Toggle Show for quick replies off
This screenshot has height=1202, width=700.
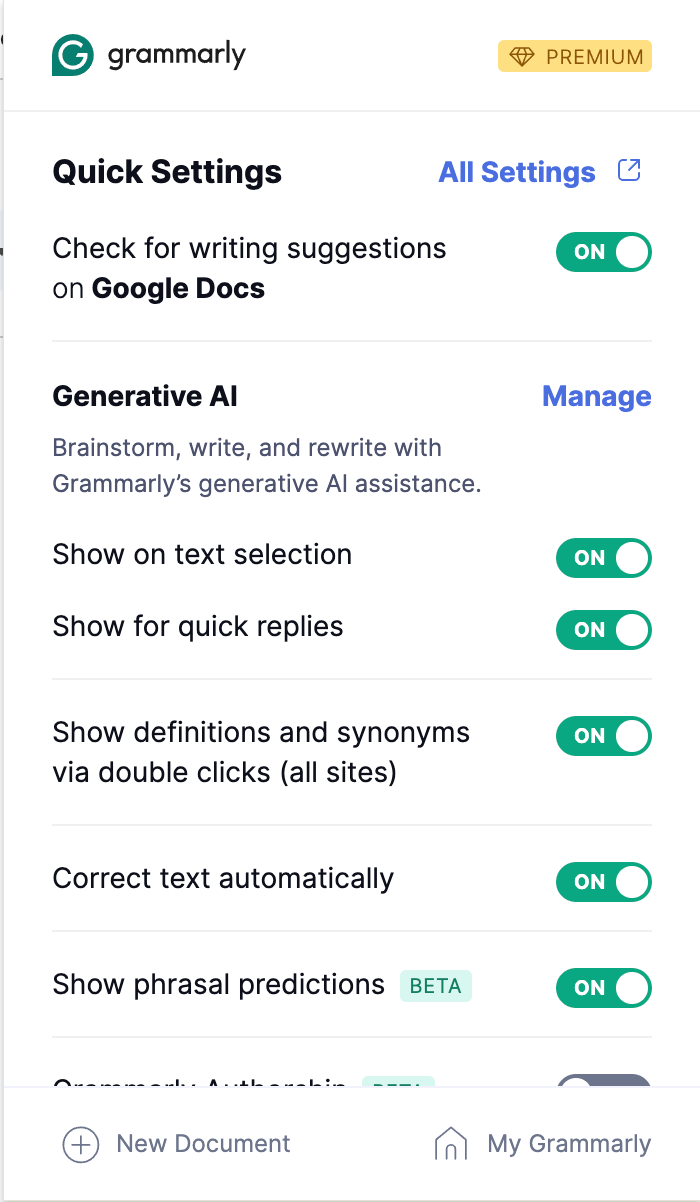point(603,630)
